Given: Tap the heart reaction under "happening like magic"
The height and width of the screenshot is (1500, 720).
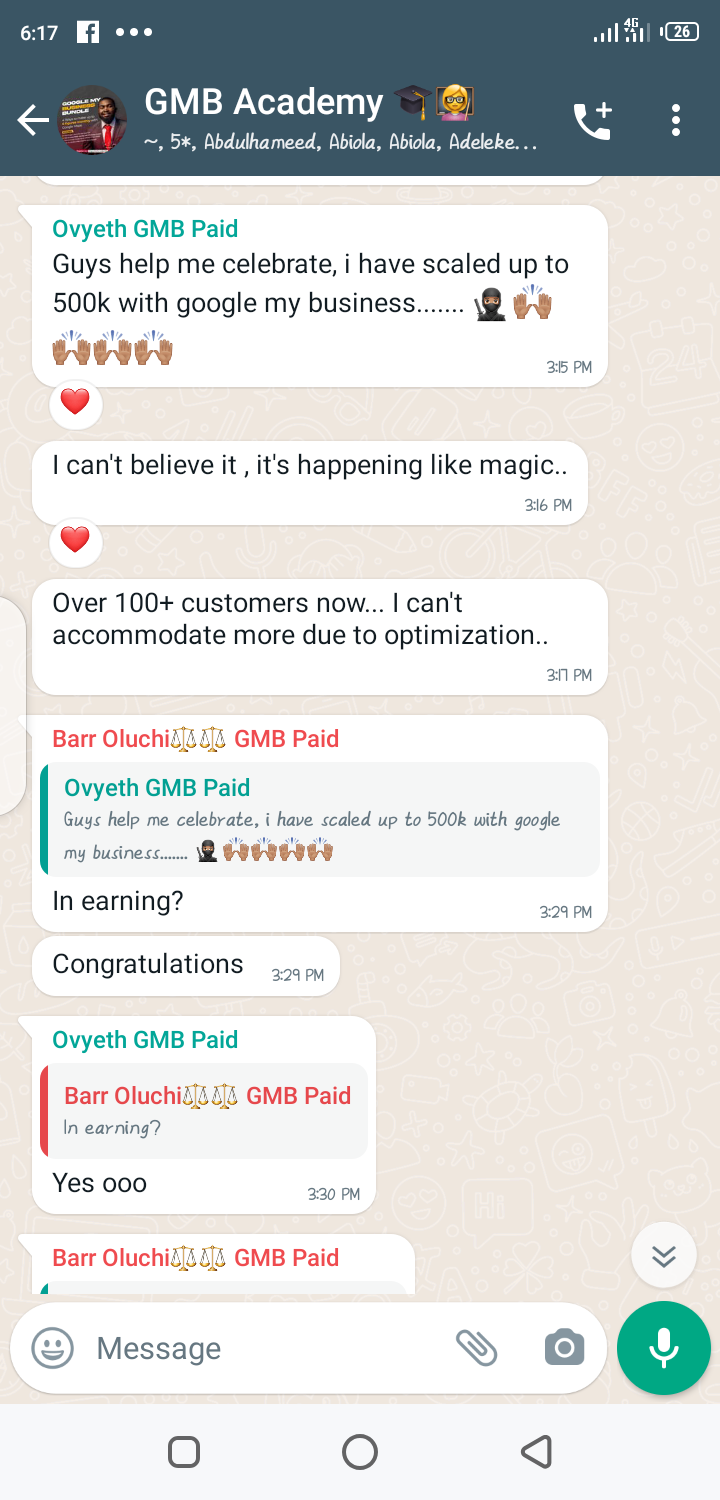Looking at the screenshot, I should pos(75,541).
